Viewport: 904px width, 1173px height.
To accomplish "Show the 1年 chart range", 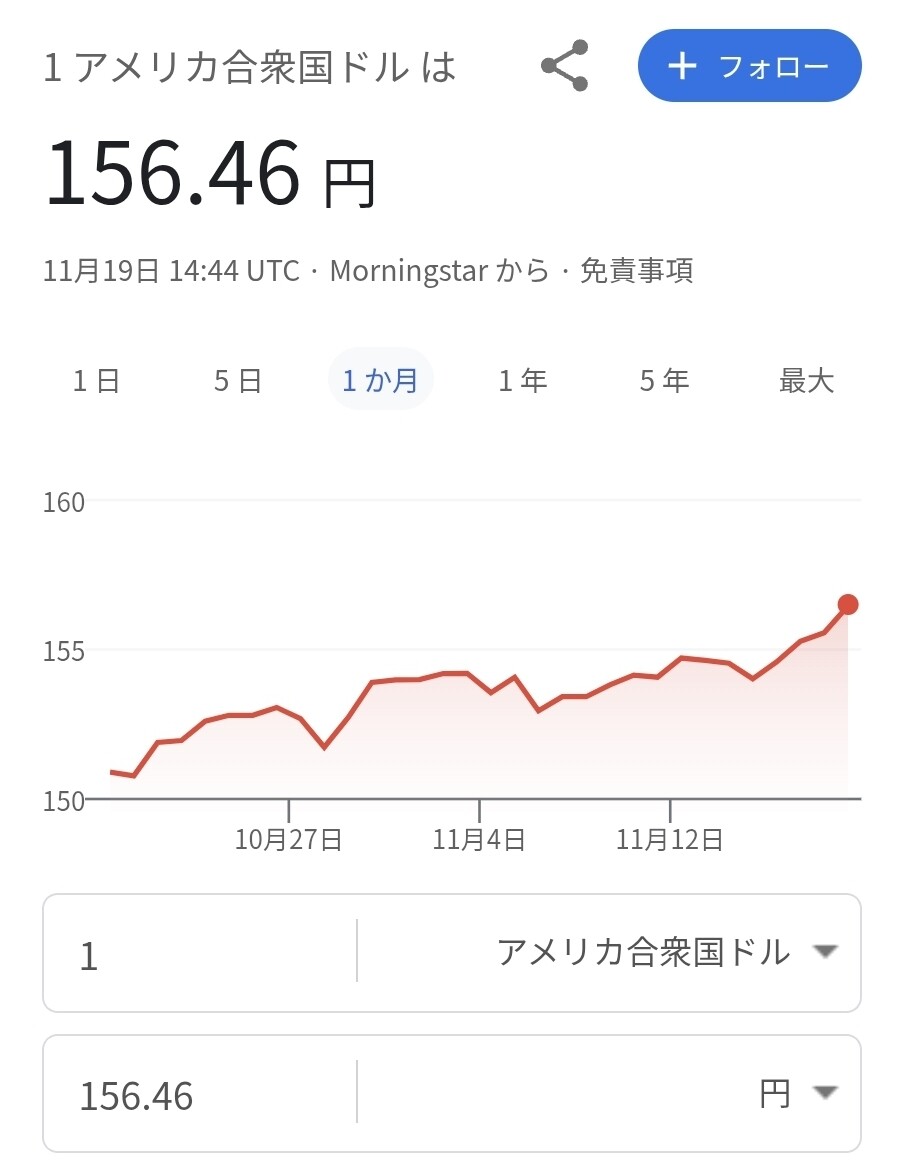I will [x=522, y=381].
